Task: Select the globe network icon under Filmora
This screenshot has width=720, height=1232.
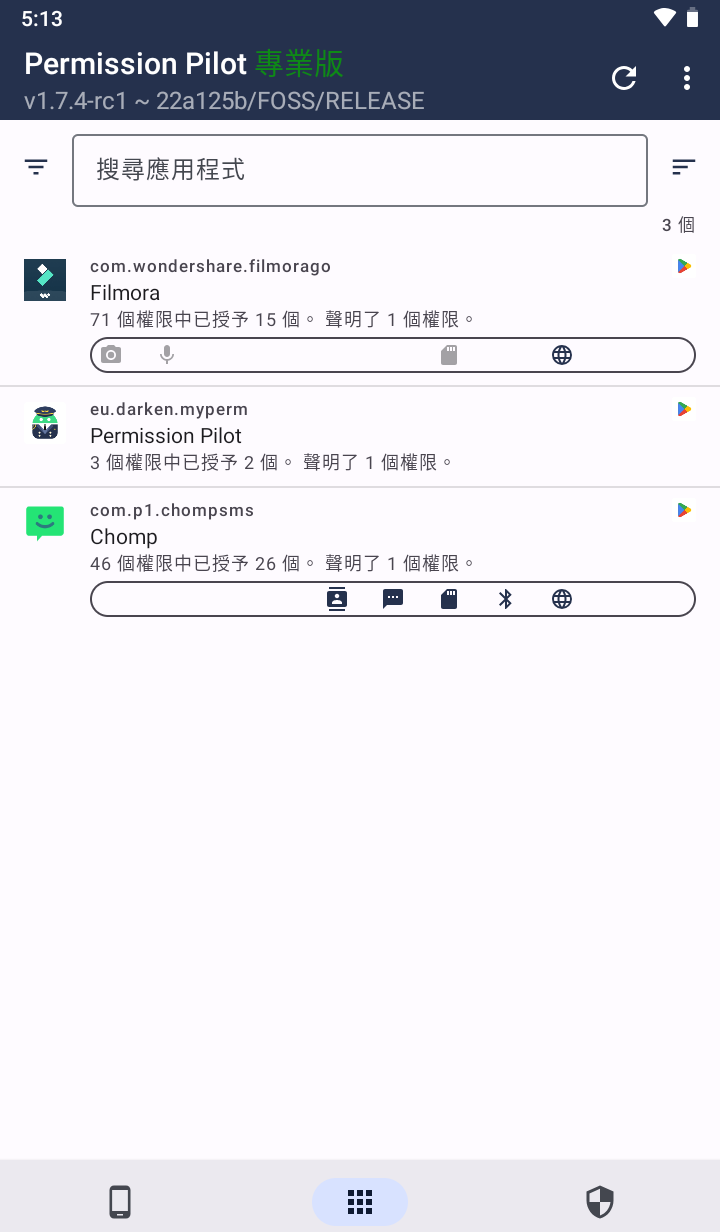Action: click(x=561, y=354)
